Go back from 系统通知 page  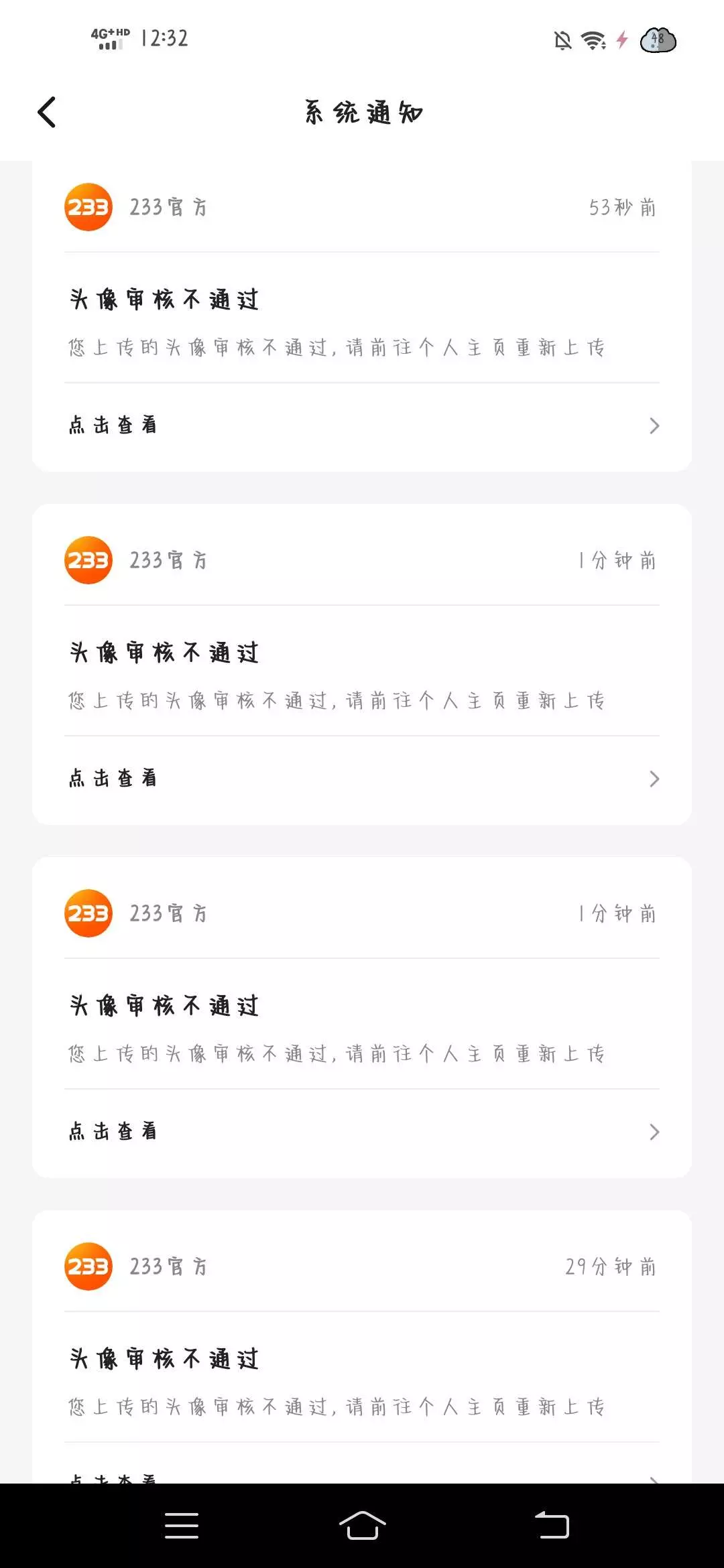[x=47, y=112]
